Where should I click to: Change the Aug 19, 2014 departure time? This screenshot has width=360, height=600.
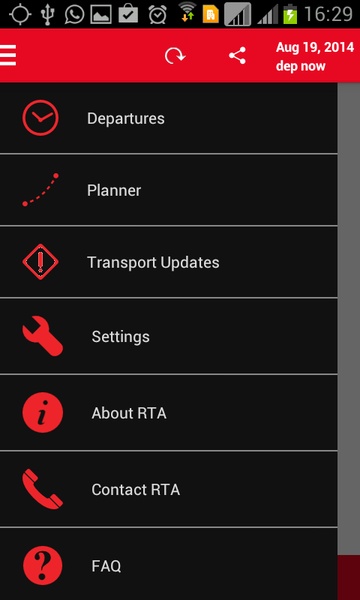coord(315,57)
